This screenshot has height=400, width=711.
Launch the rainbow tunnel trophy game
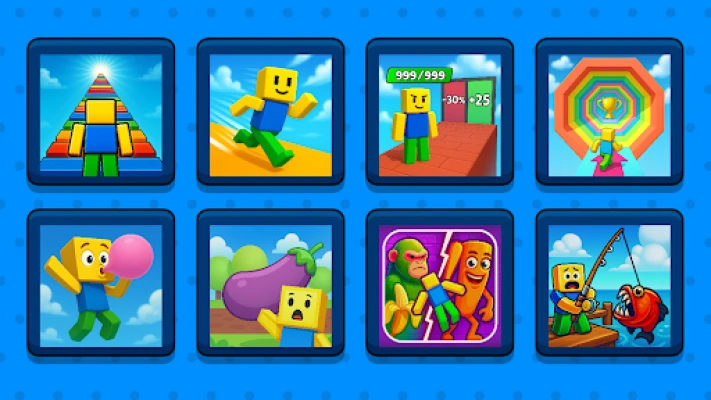610,111
